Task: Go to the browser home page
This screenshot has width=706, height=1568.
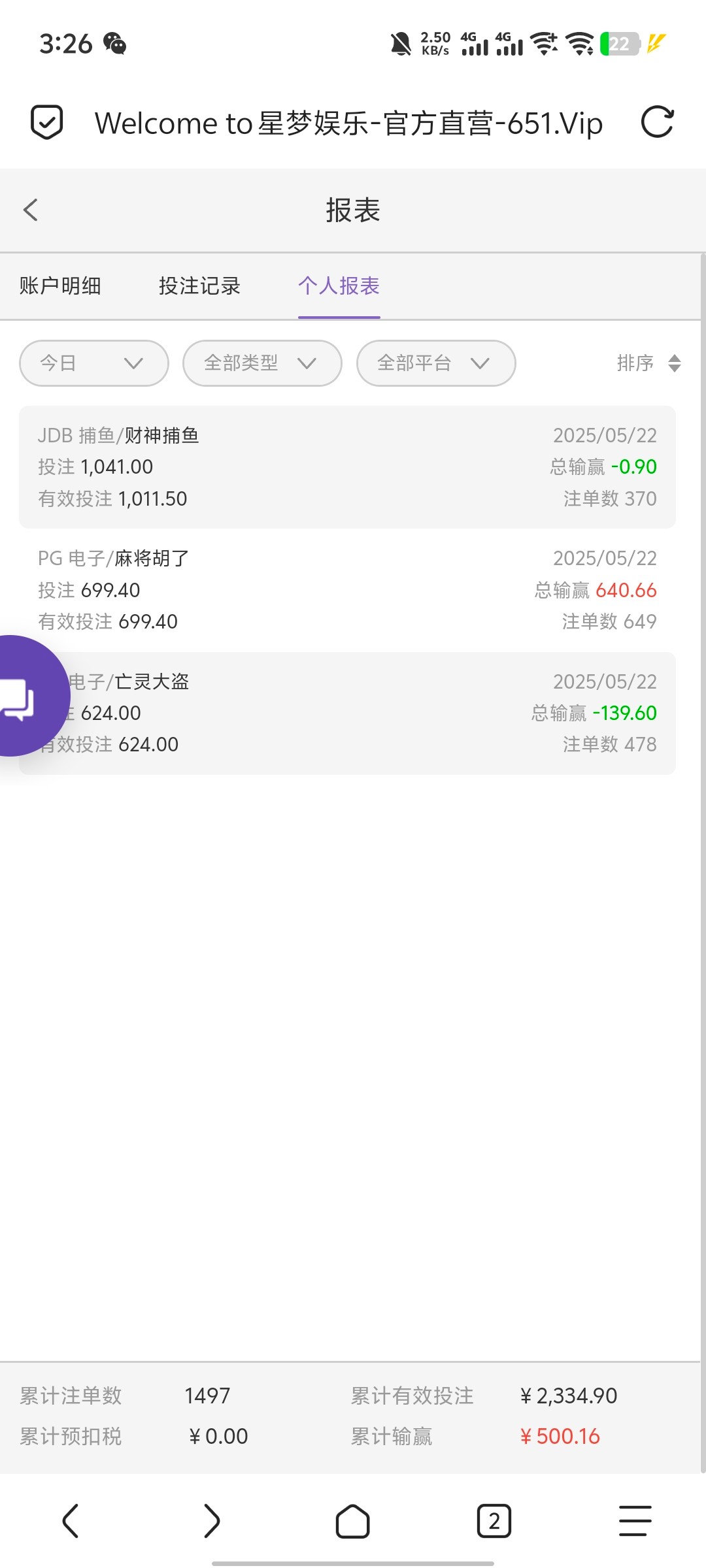Action: click(x=353, y=1521)
